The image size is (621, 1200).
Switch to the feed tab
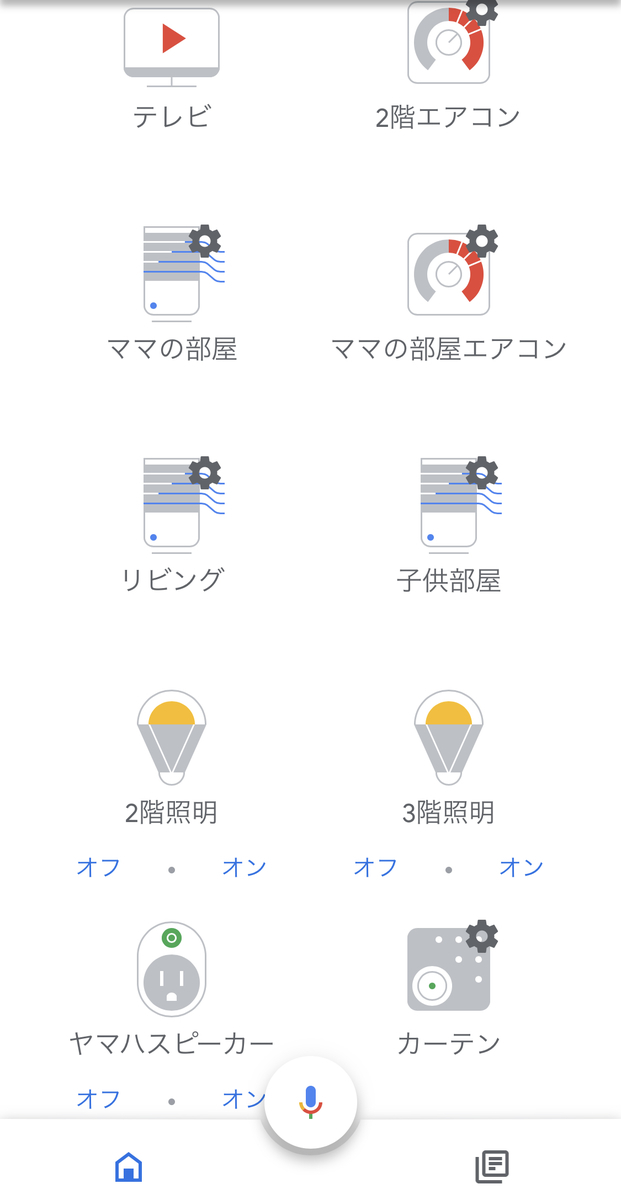click(x=491, y=1166)
